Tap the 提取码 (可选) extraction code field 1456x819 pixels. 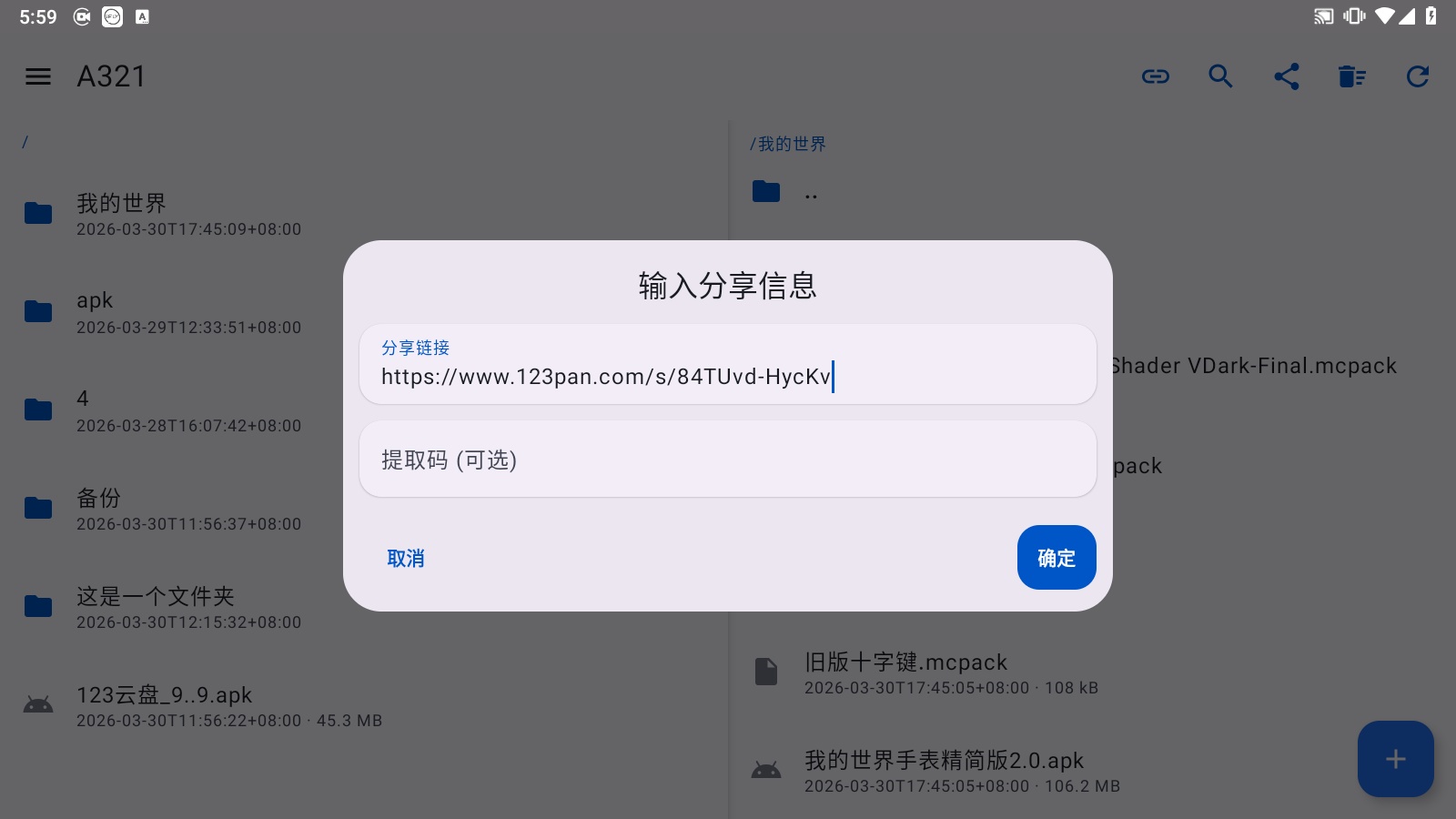[727, 460]
